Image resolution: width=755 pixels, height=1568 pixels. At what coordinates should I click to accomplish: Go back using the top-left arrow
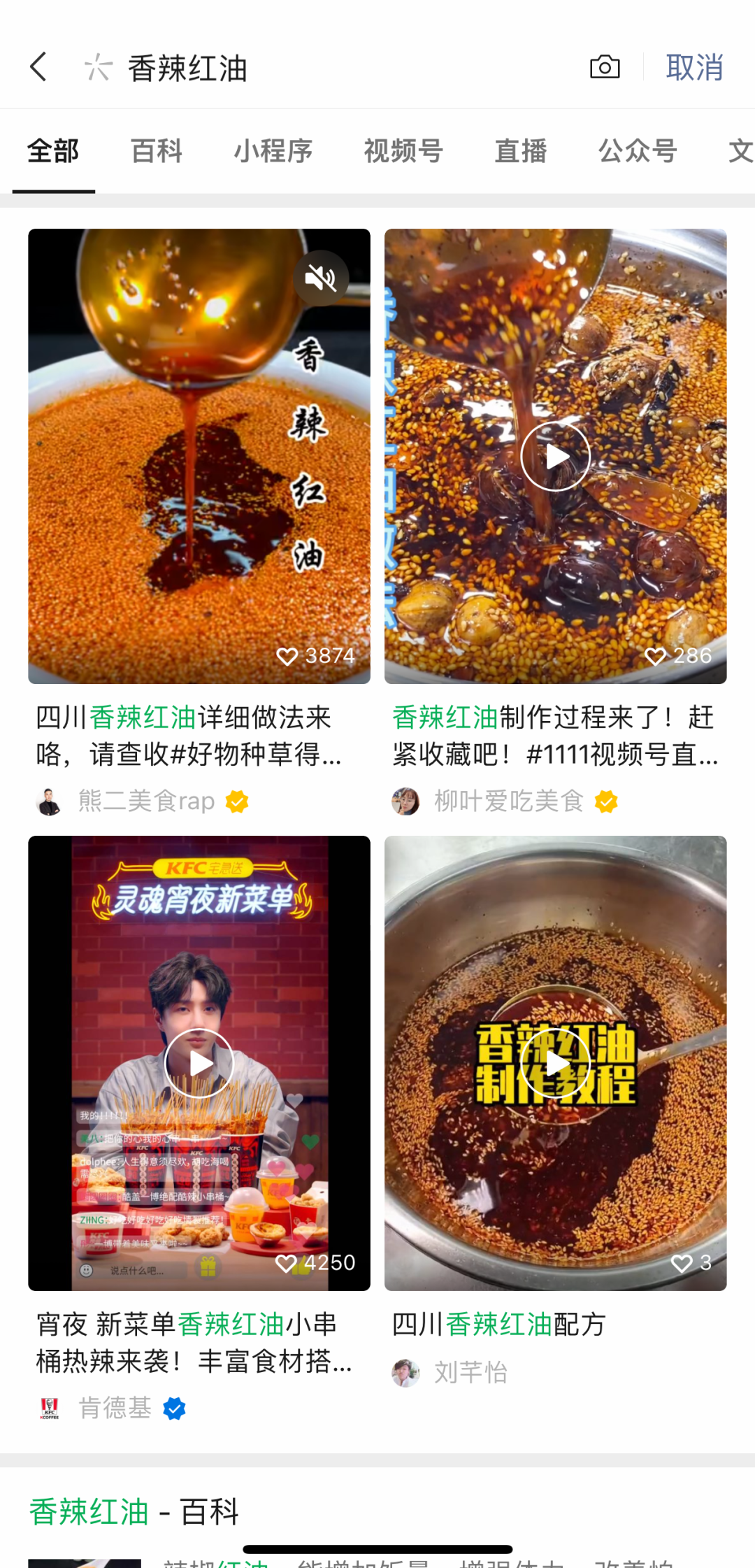click(39, 68)
